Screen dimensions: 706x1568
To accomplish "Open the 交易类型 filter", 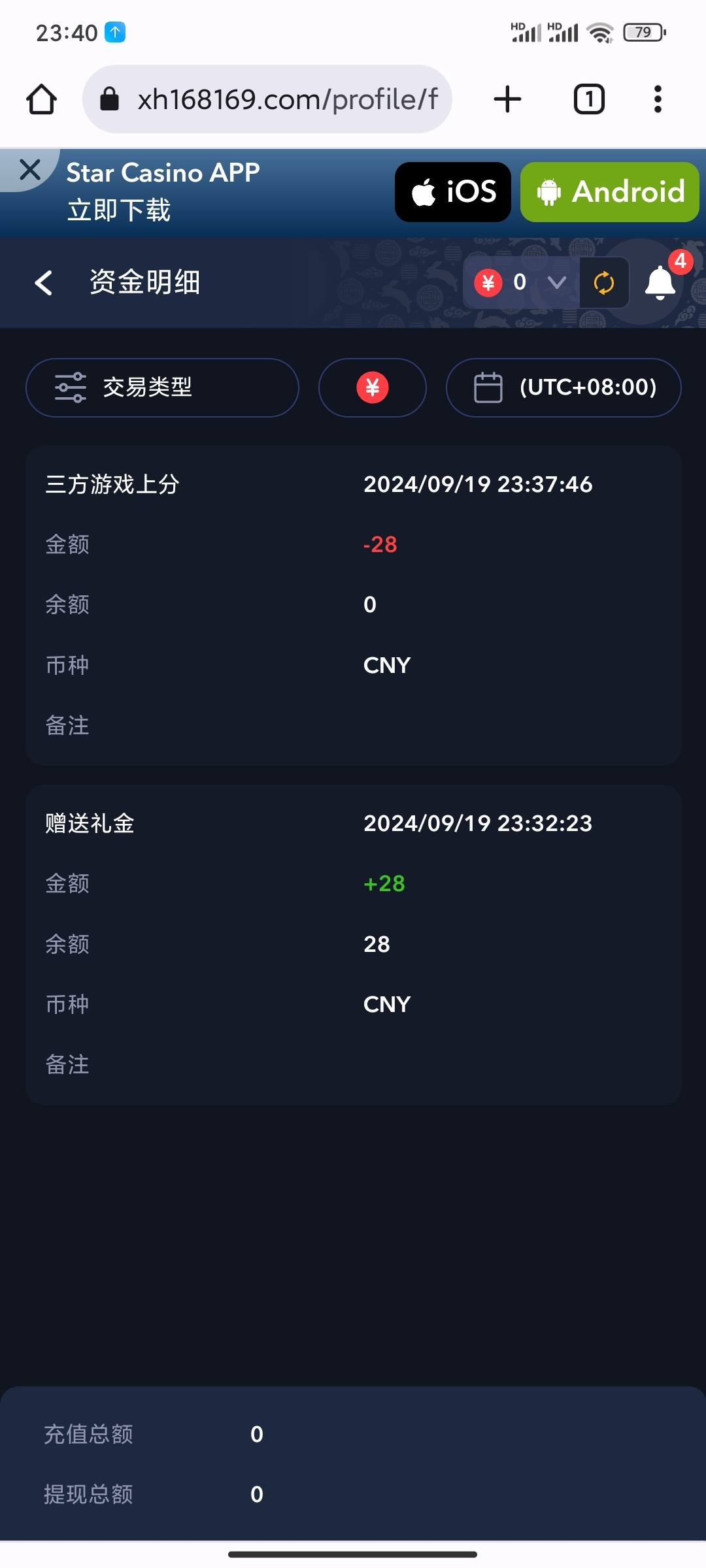I will (x=162, y=387).
